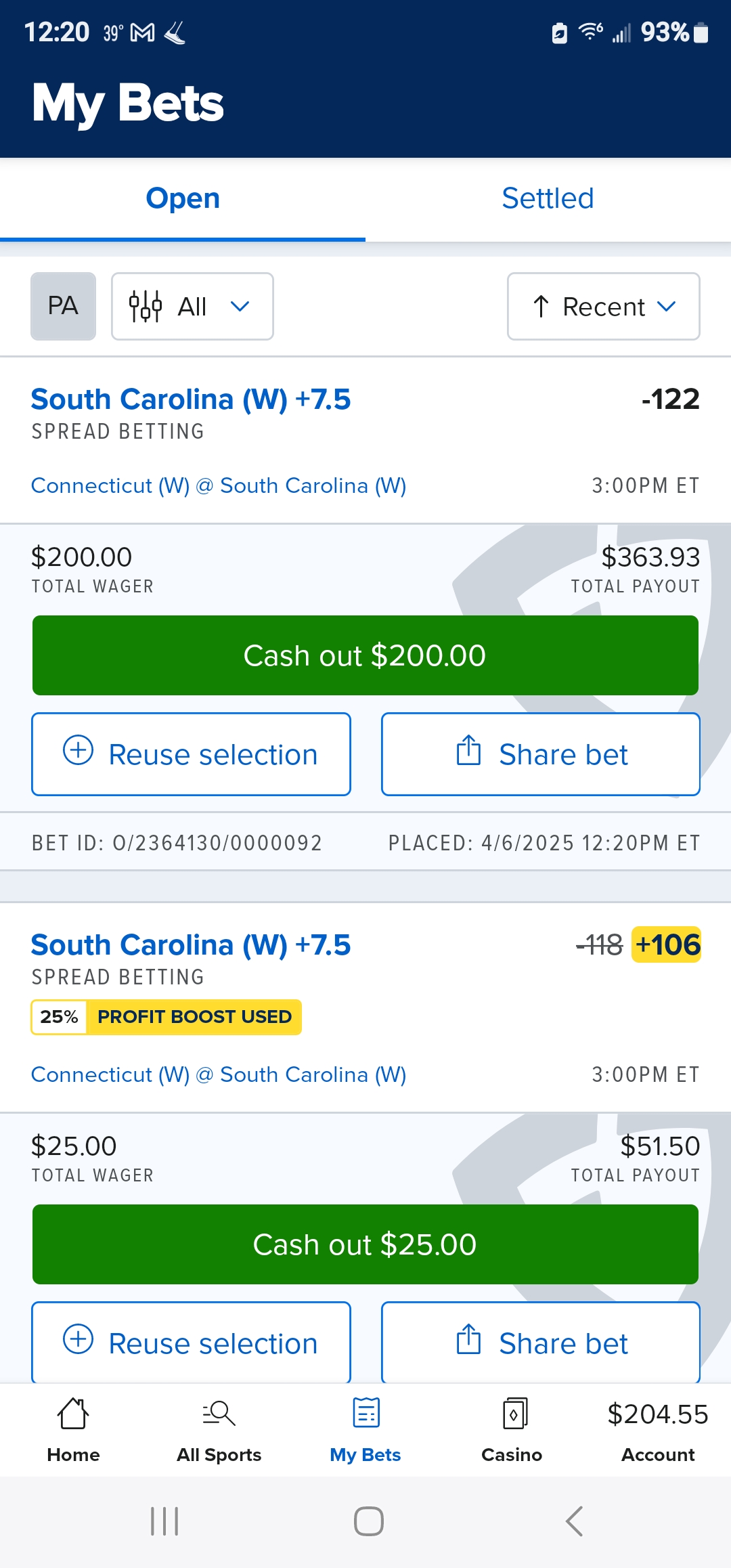Share the $25.00 profit boost bet
Viewport: 731px width, 1568px height.
click(x=540, y=1342)
